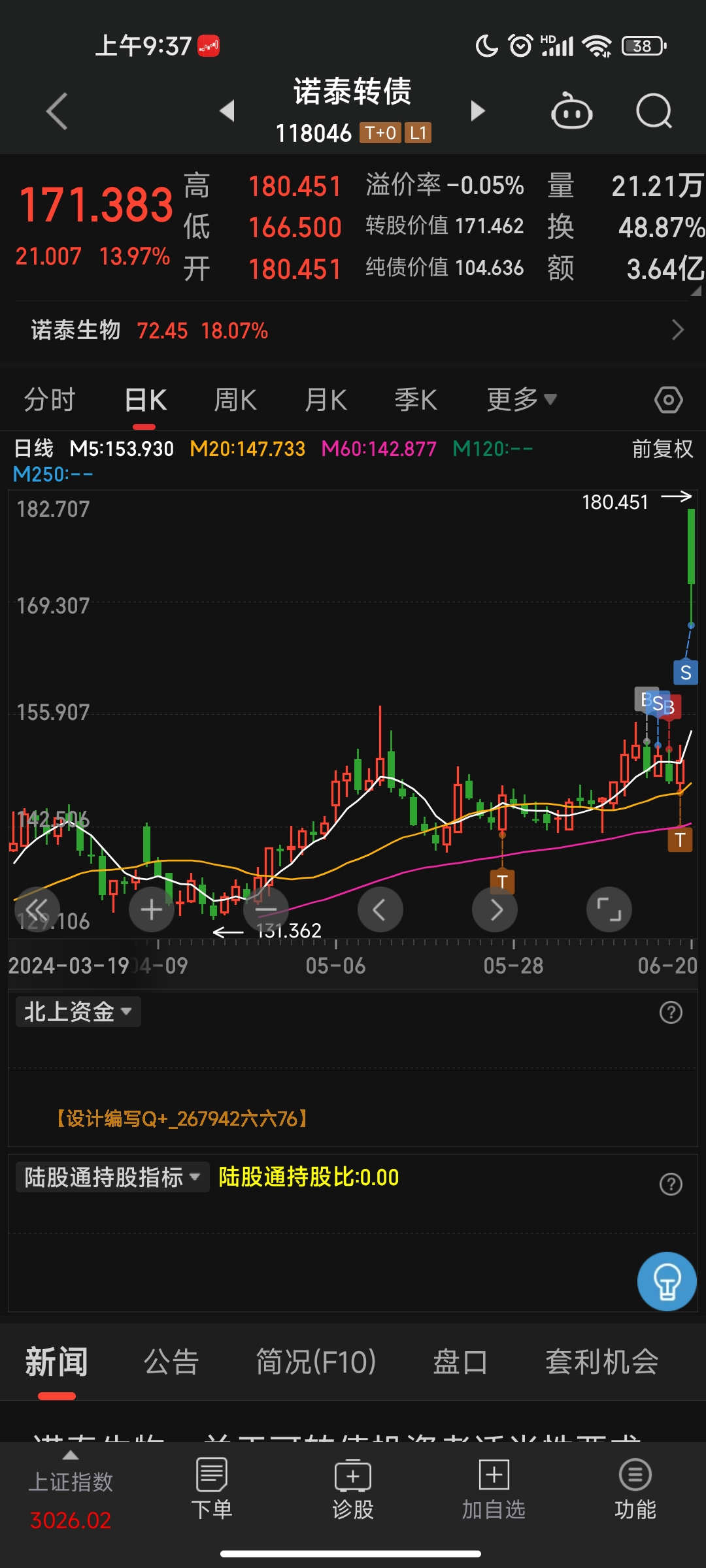The height and width of the screenshot is (1568, 706).
Task: Select the 月K chart tab
Action: click(326, 400)
